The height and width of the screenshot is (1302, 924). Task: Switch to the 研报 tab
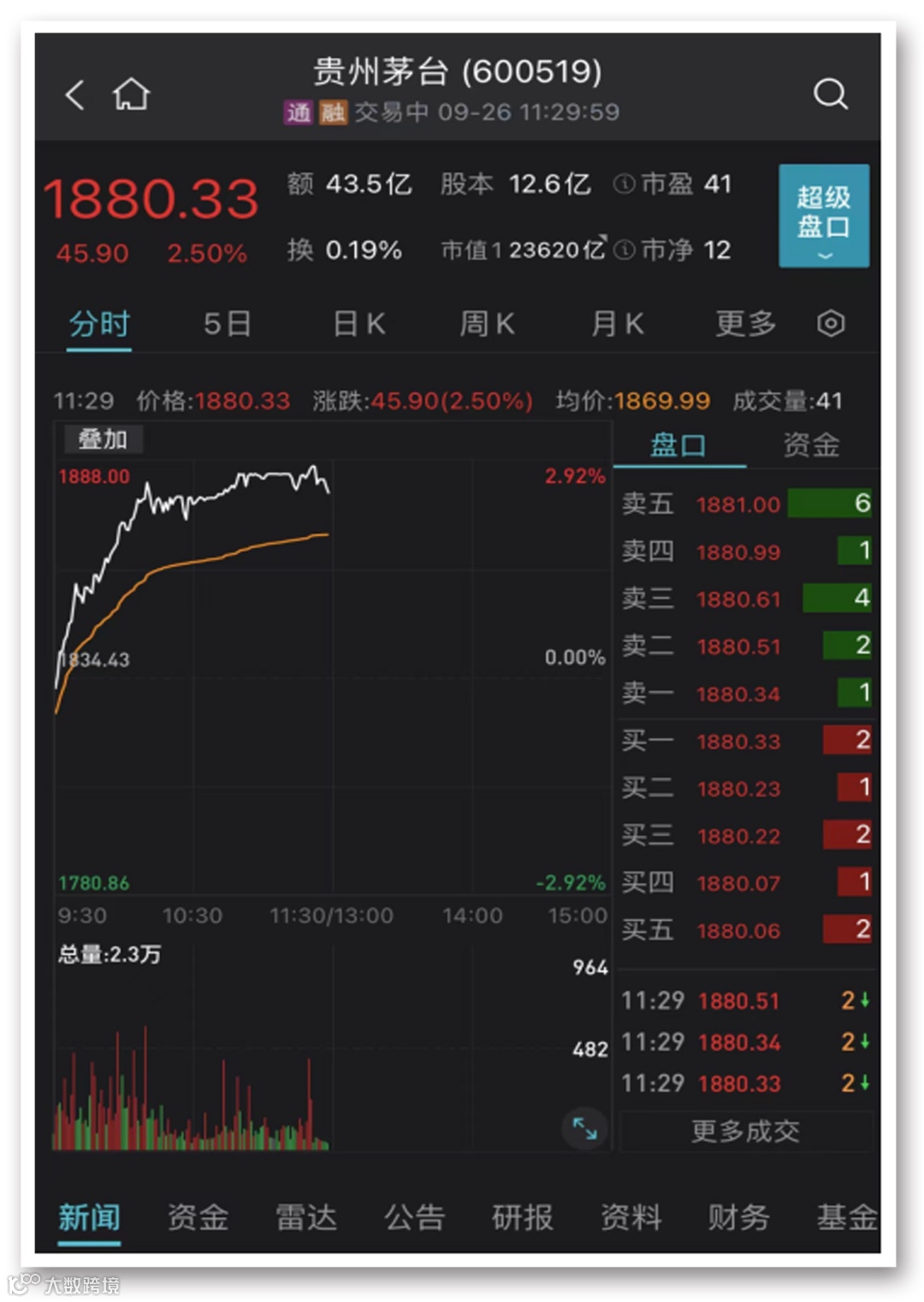522,1217
